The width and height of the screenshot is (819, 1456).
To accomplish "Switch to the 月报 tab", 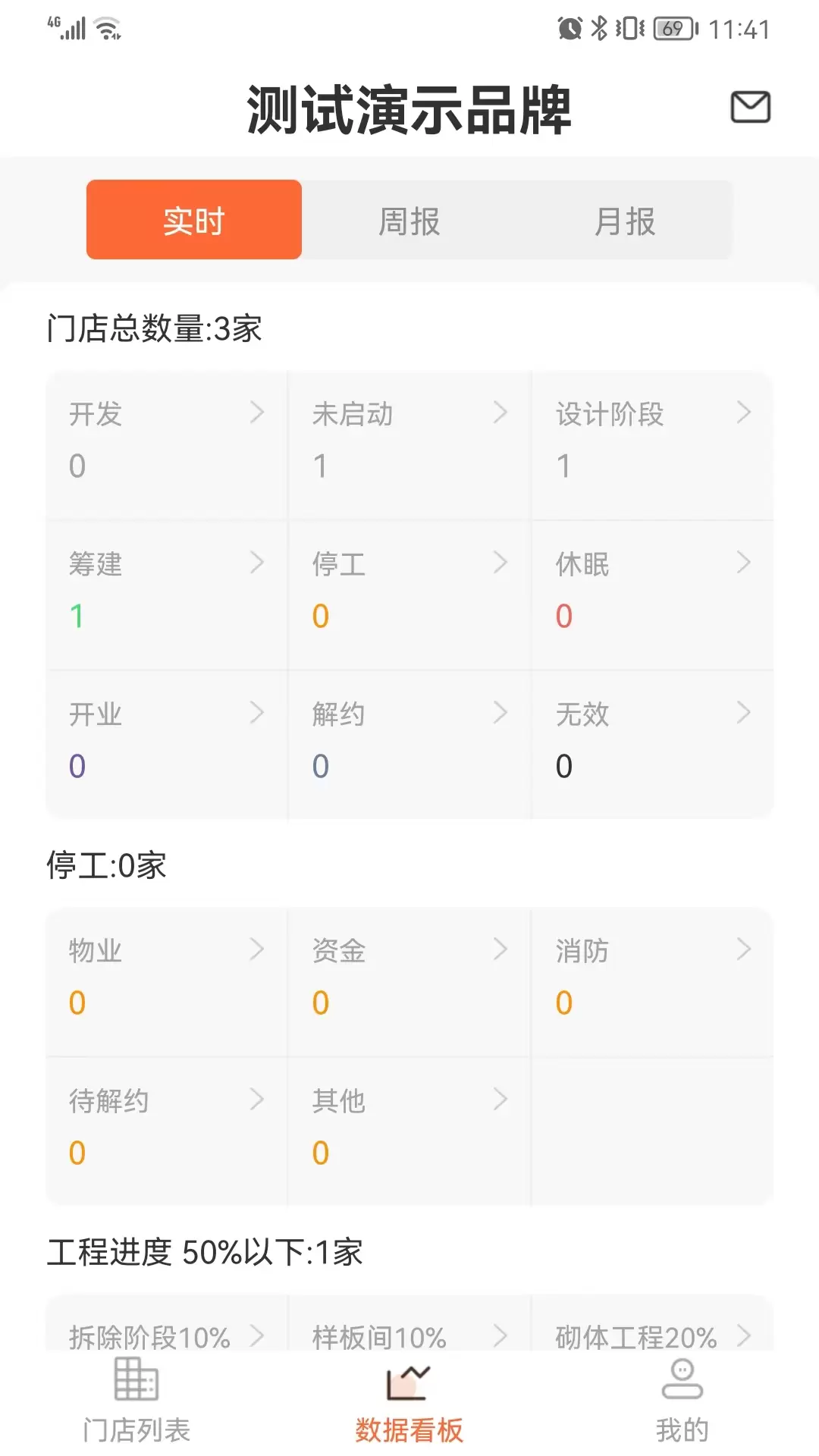I will 625,221.
